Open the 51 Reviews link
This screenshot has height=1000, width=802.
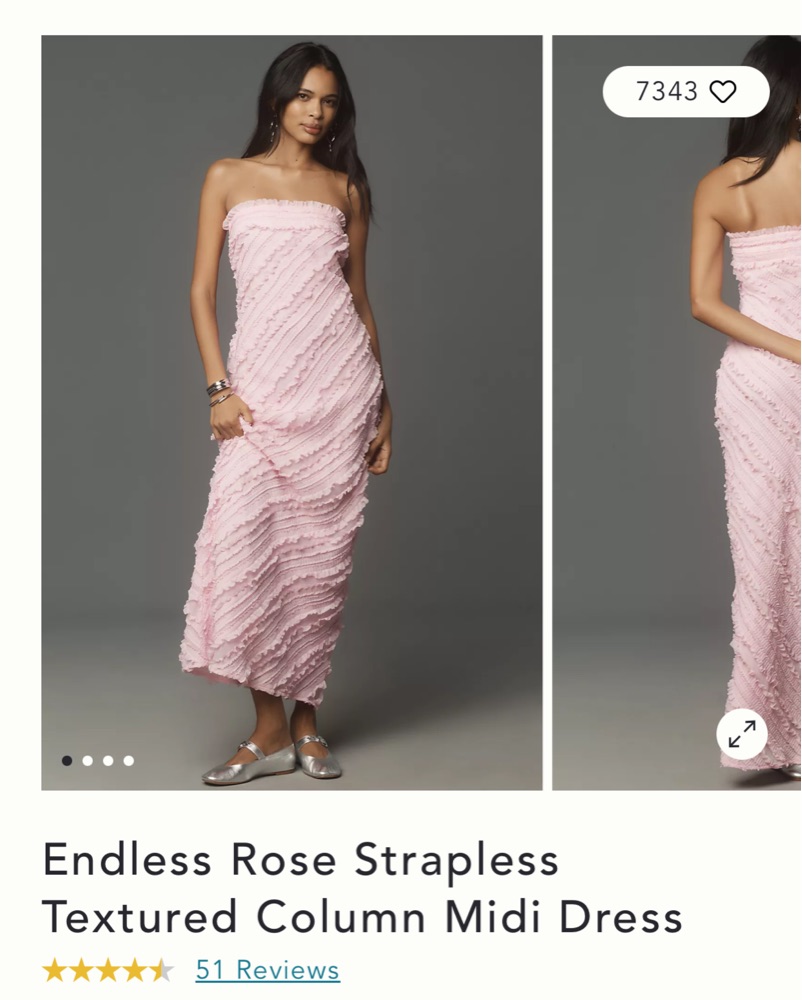coord(267,970)
